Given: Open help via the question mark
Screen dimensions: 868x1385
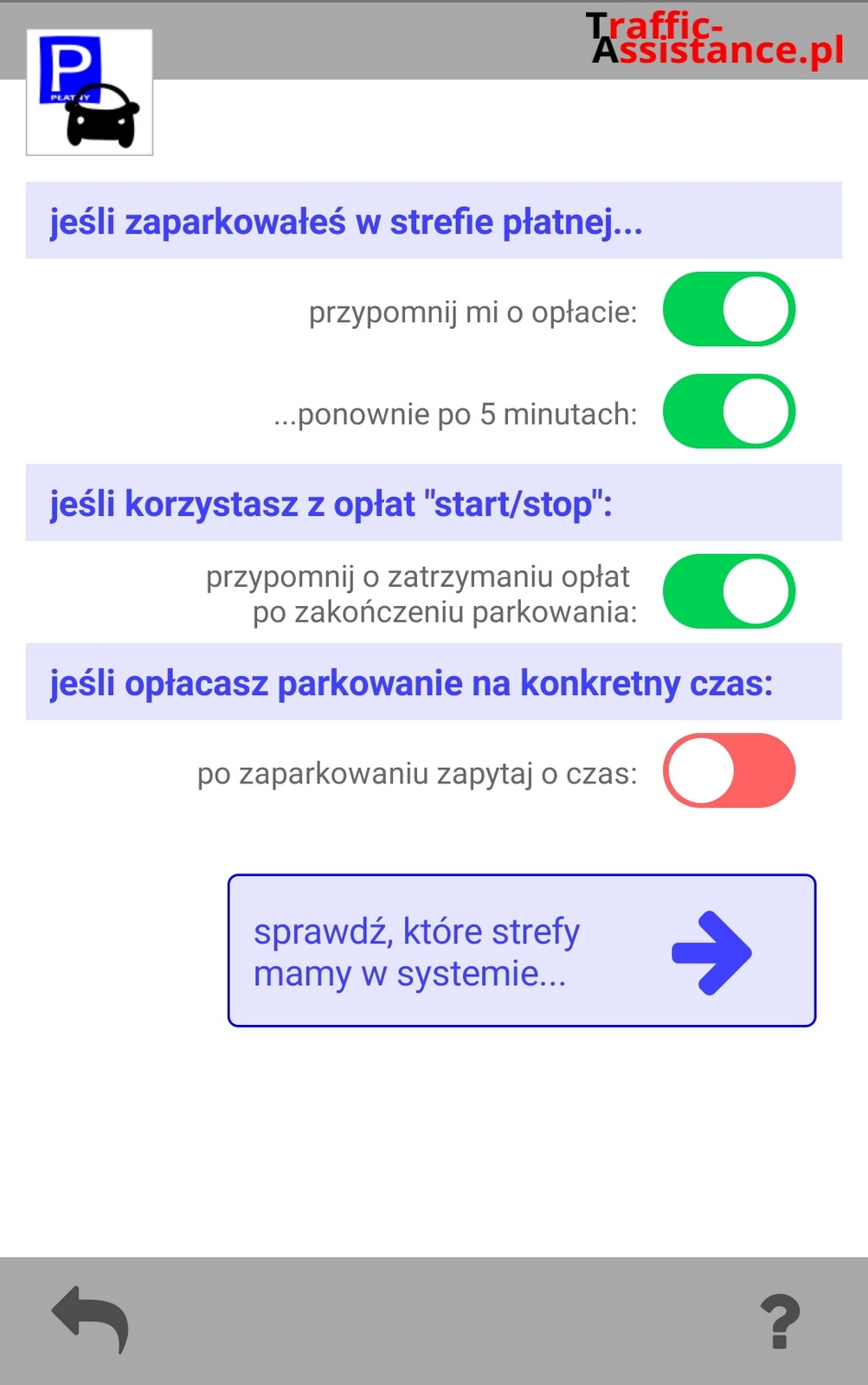Looking at the screenshot, I should pos(780,1321).
